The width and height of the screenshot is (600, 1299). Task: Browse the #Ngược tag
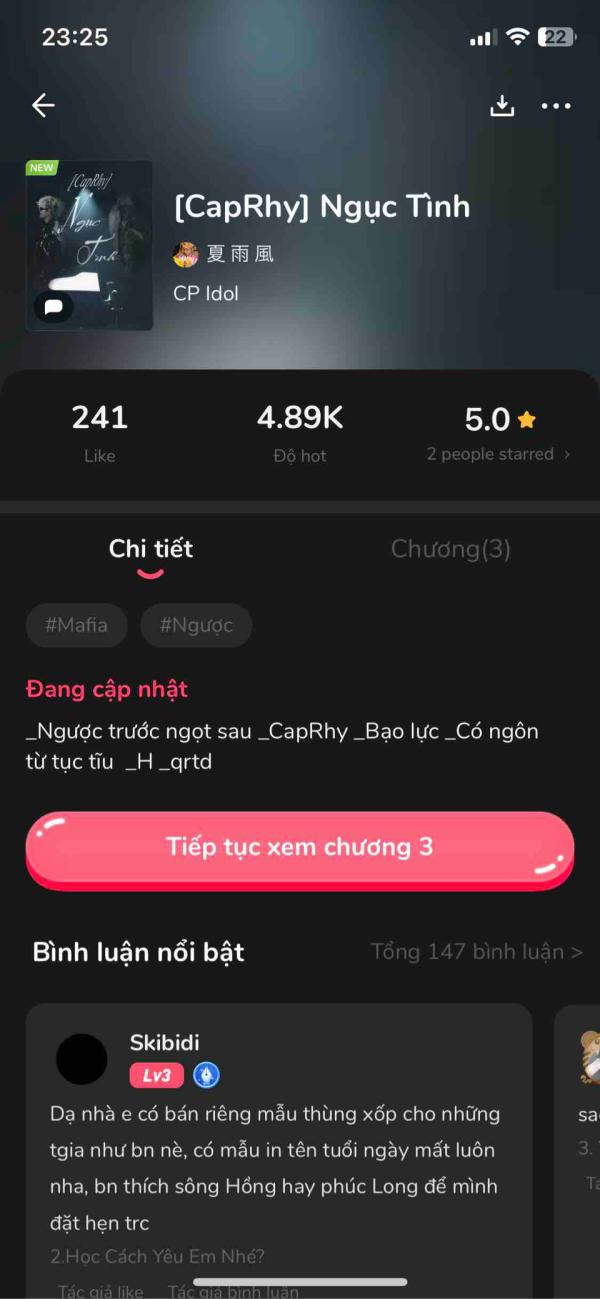click(x=196, y=626)
